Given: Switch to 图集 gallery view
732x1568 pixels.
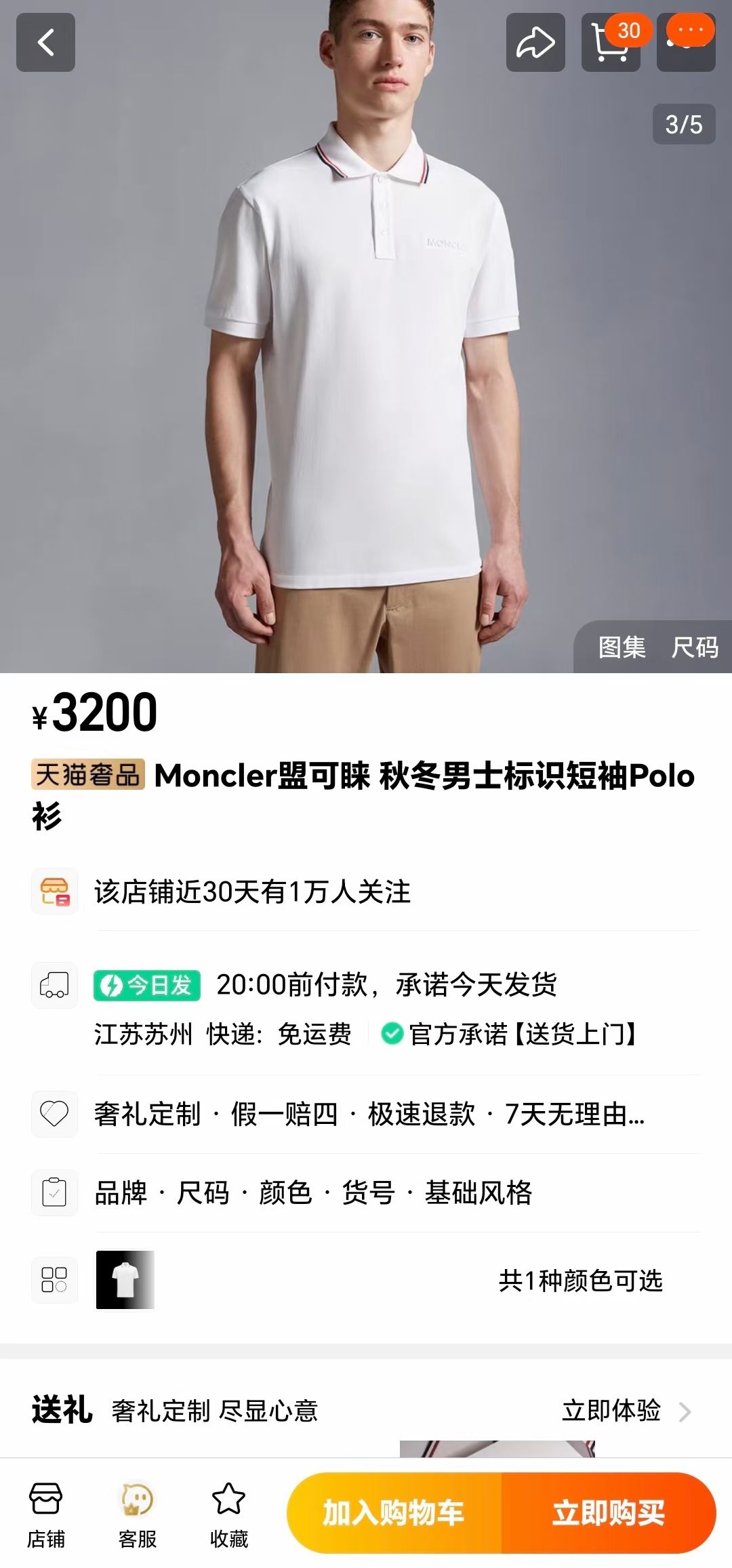Looking at the screenshot, I should pos(622,647).
